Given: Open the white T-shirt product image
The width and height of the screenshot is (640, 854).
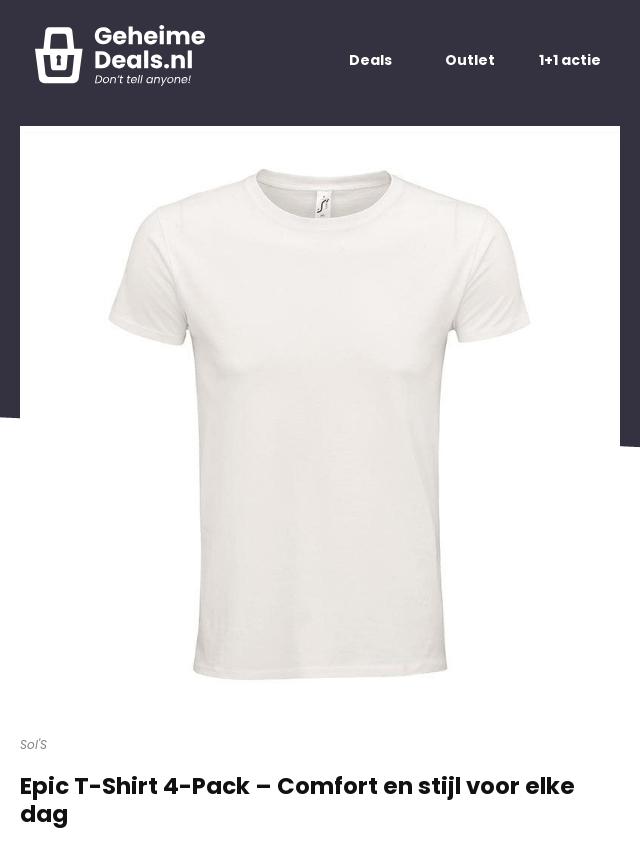Looking at the screenshot, I should (319, 420).
